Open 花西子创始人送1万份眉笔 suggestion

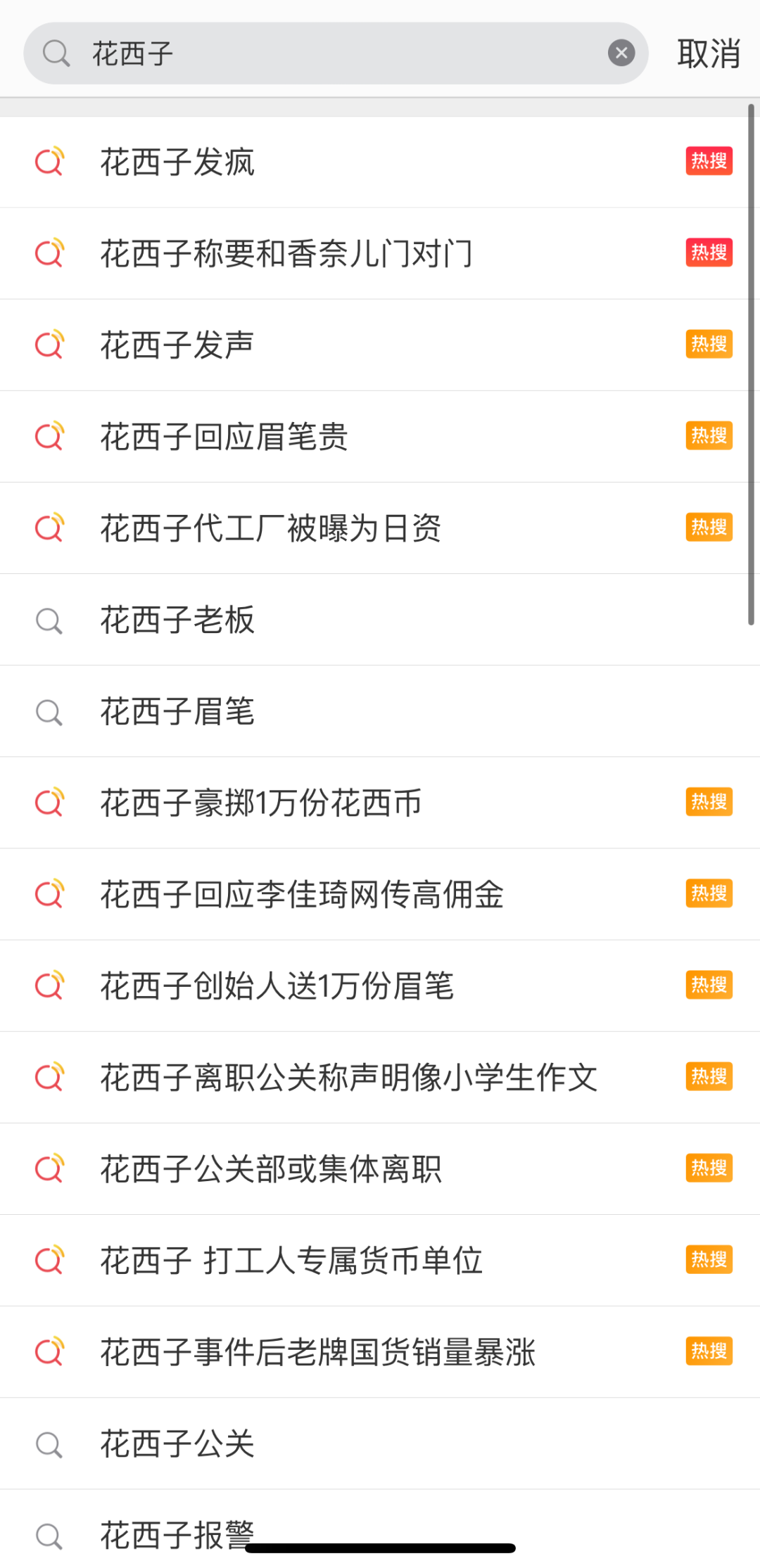(277, 986)
